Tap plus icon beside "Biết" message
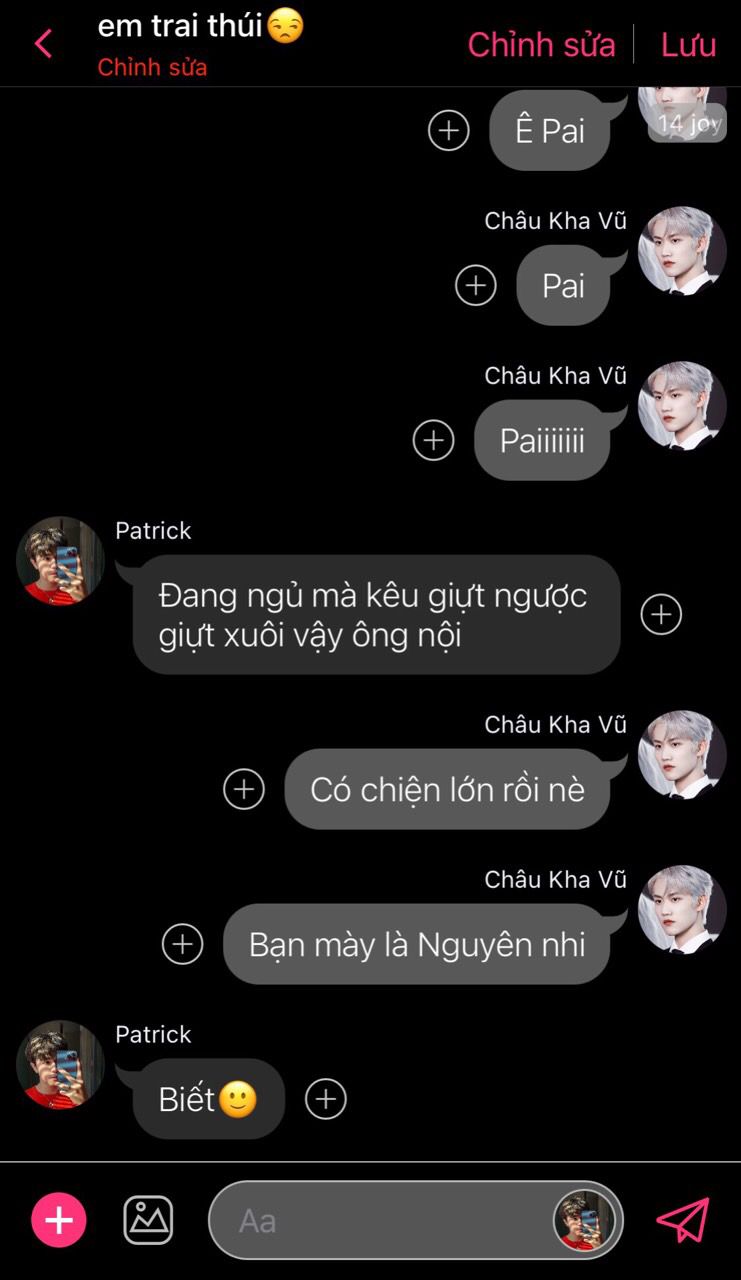 click(325, 1099)
